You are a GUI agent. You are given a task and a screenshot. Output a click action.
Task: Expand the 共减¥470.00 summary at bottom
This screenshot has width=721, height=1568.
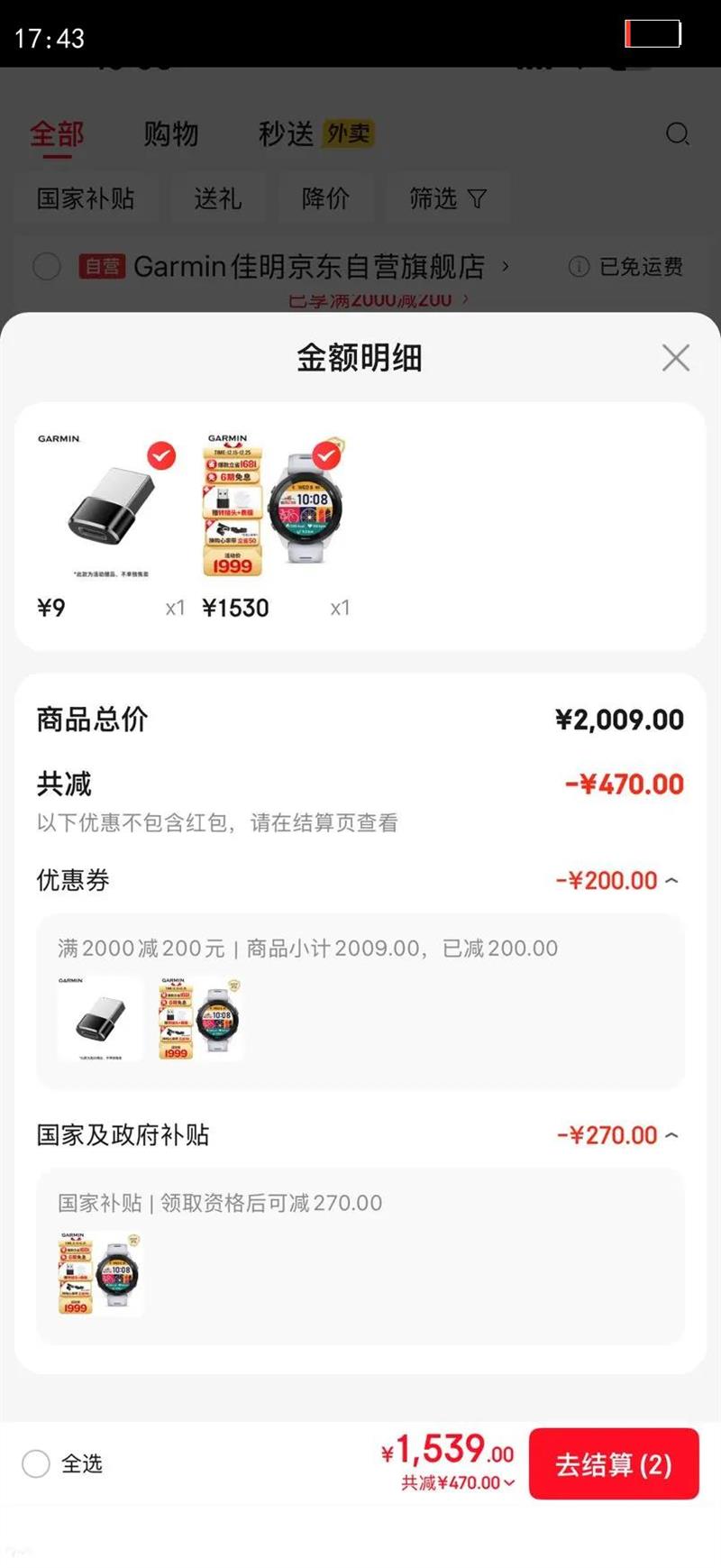pyautogui.click(x=458, y=1483)
